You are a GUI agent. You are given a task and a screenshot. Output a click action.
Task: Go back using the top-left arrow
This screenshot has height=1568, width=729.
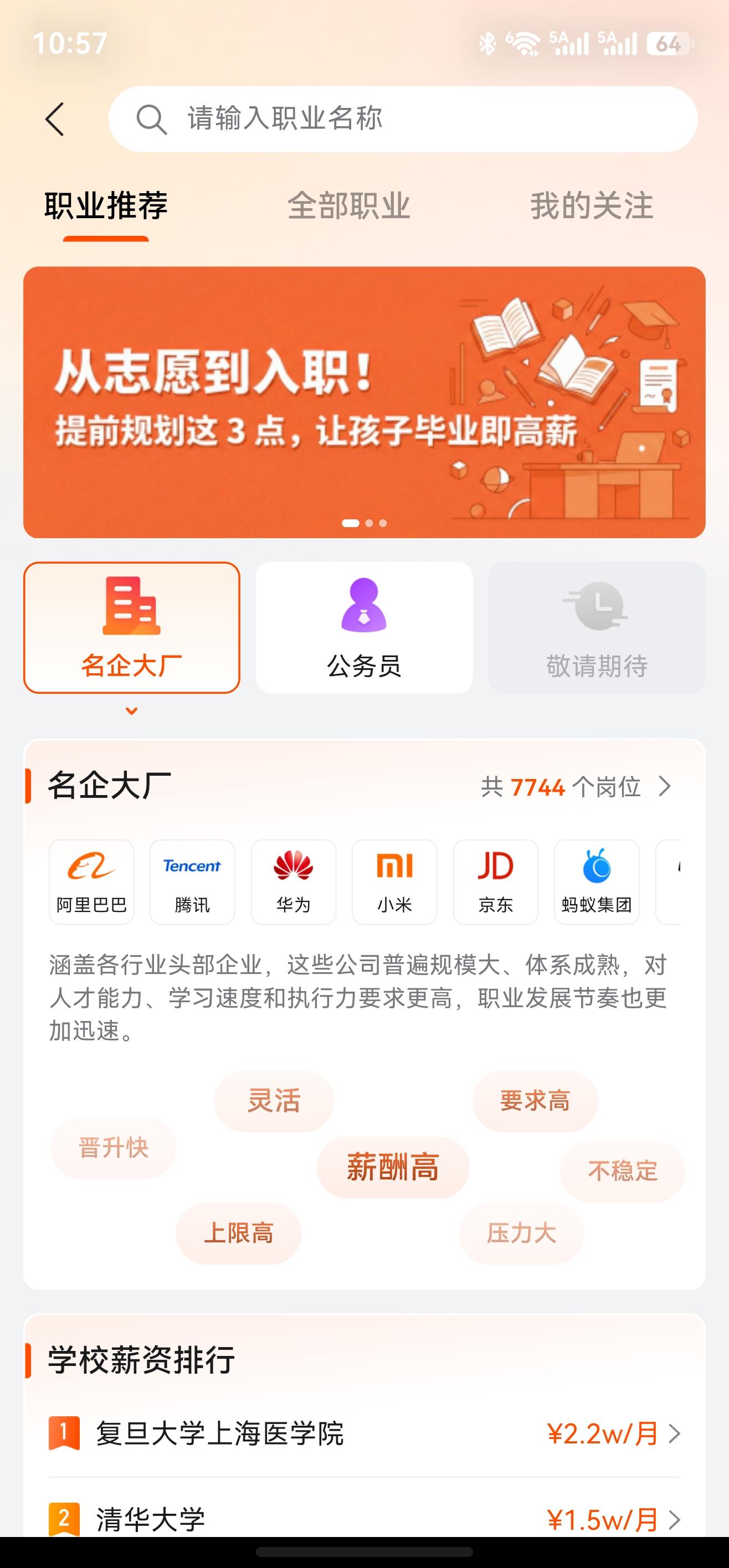coord(55,118)
